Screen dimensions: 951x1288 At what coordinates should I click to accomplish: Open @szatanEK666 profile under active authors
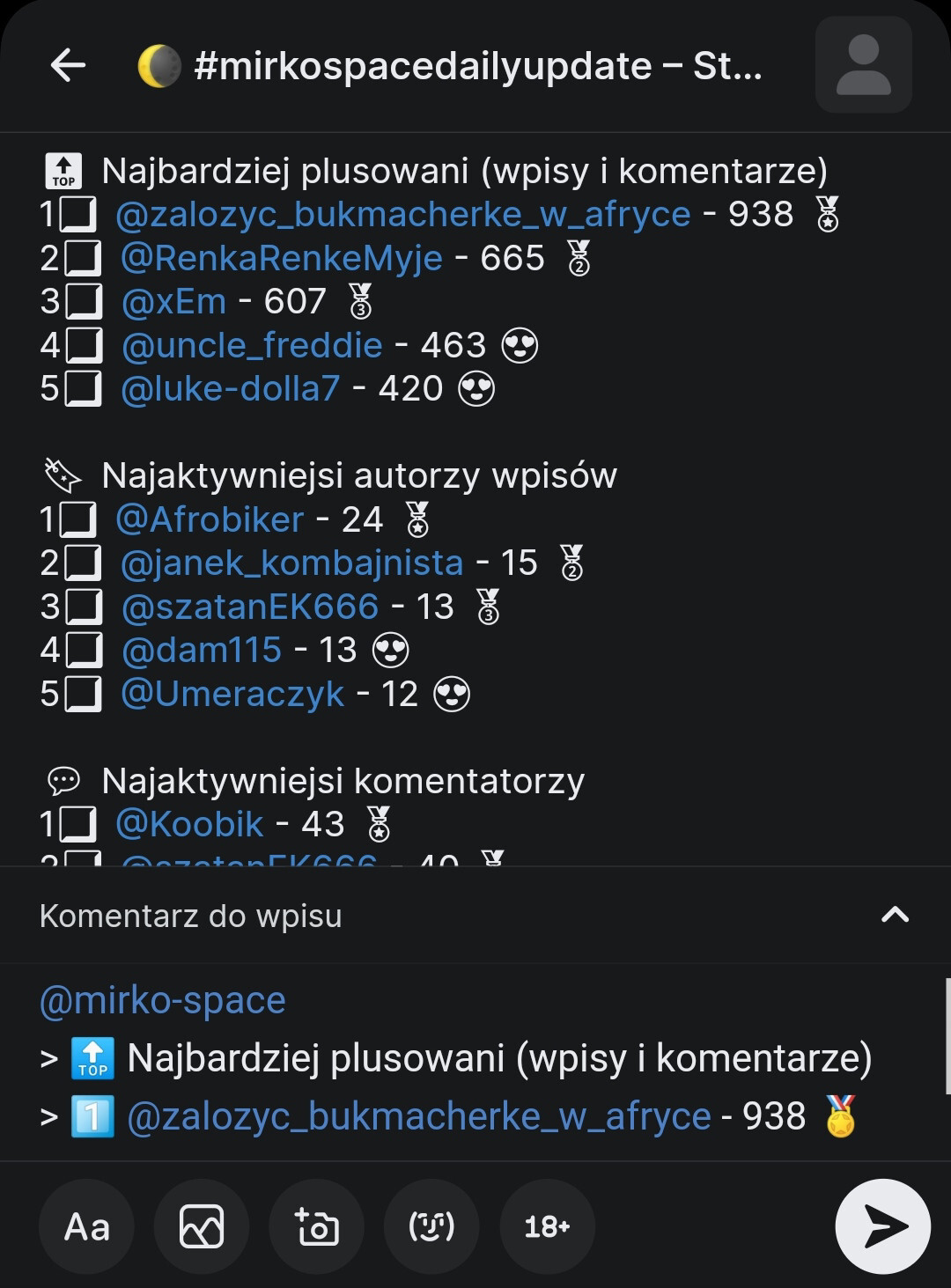[x=250, y=607]
